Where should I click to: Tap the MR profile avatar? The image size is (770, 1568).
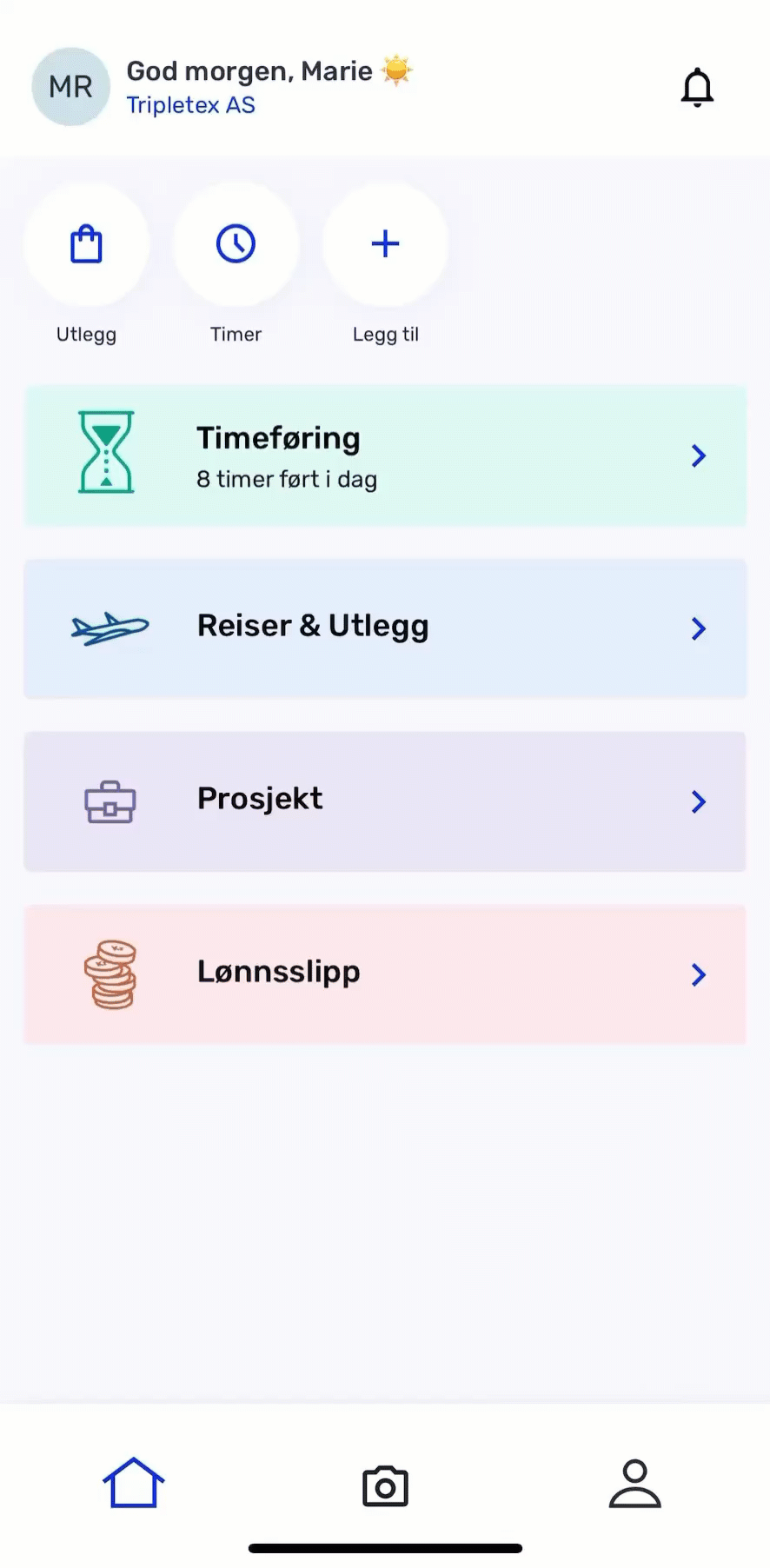(x=70, y=87)
